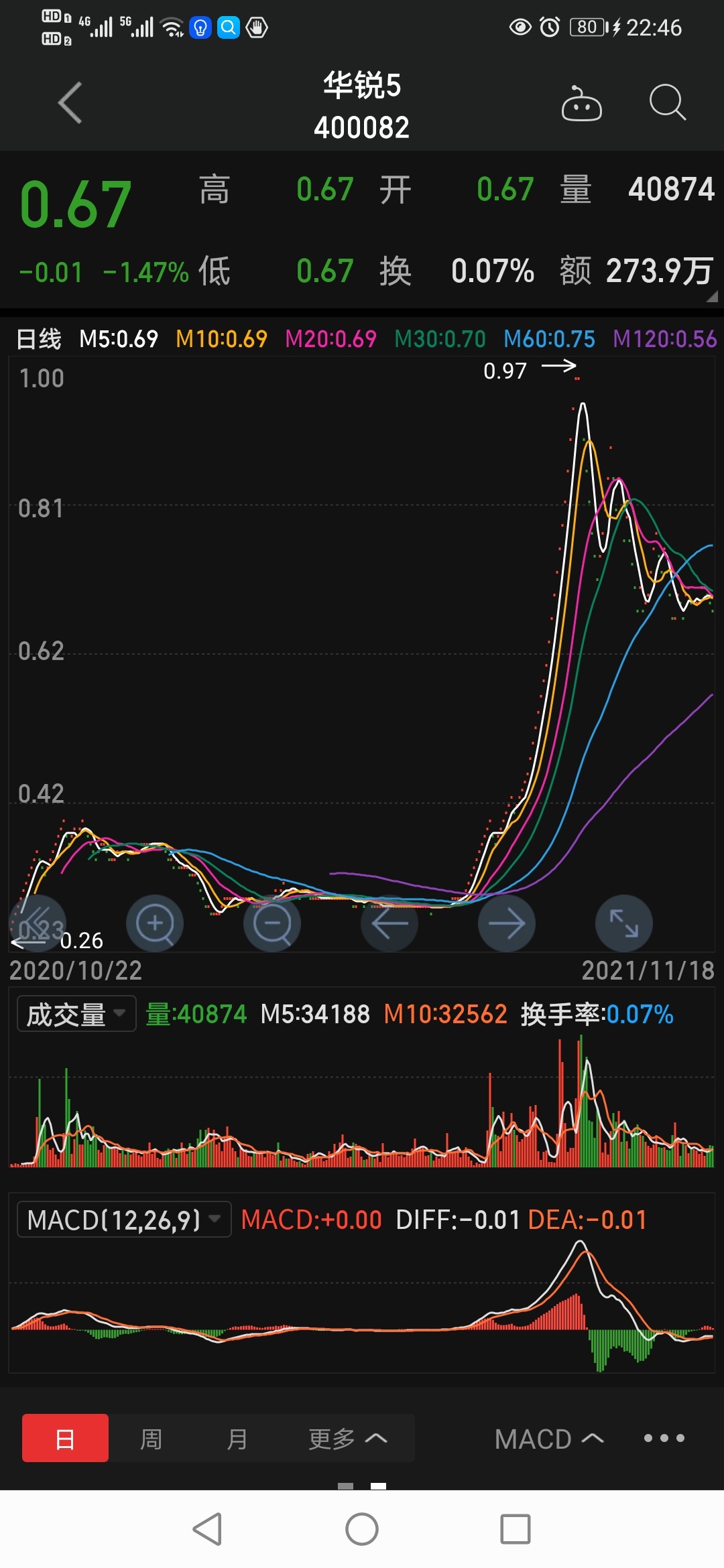Select the 日 daily chart tab
The height and width of the screenshot is (1568, 724).
pyautogui.click(x=65, y=1438)
